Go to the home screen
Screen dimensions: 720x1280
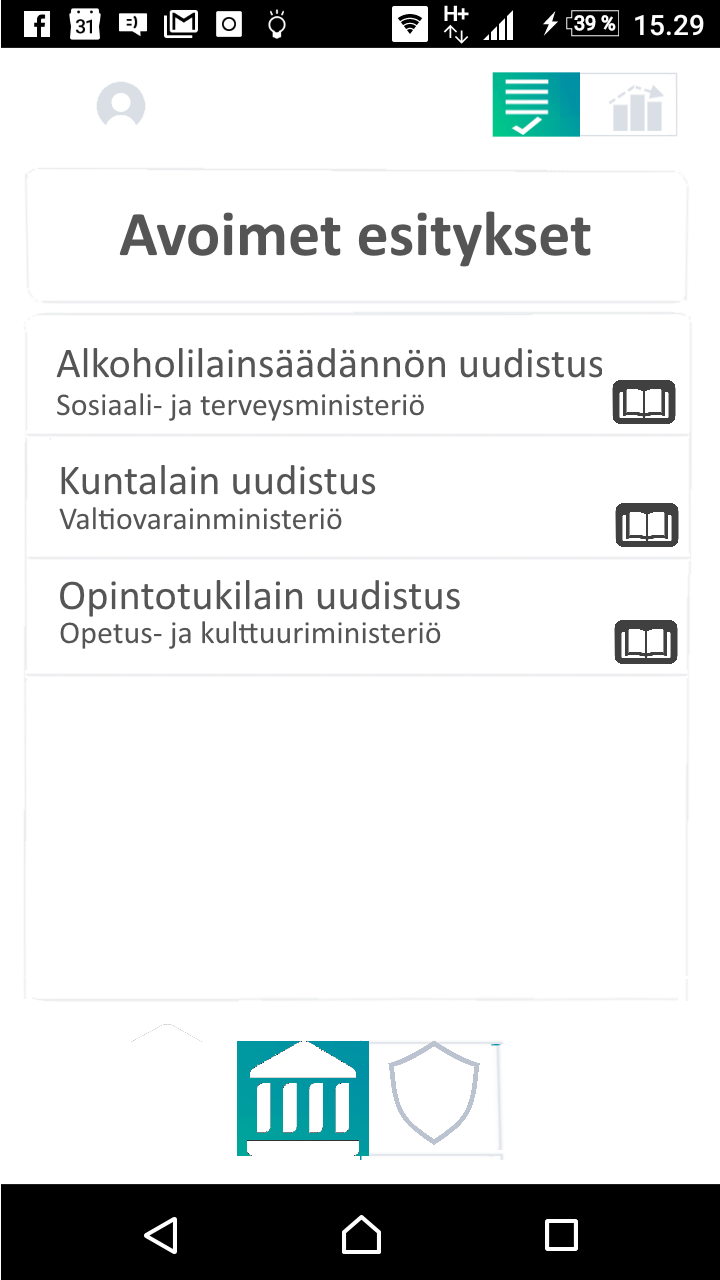coord(361,1235)
